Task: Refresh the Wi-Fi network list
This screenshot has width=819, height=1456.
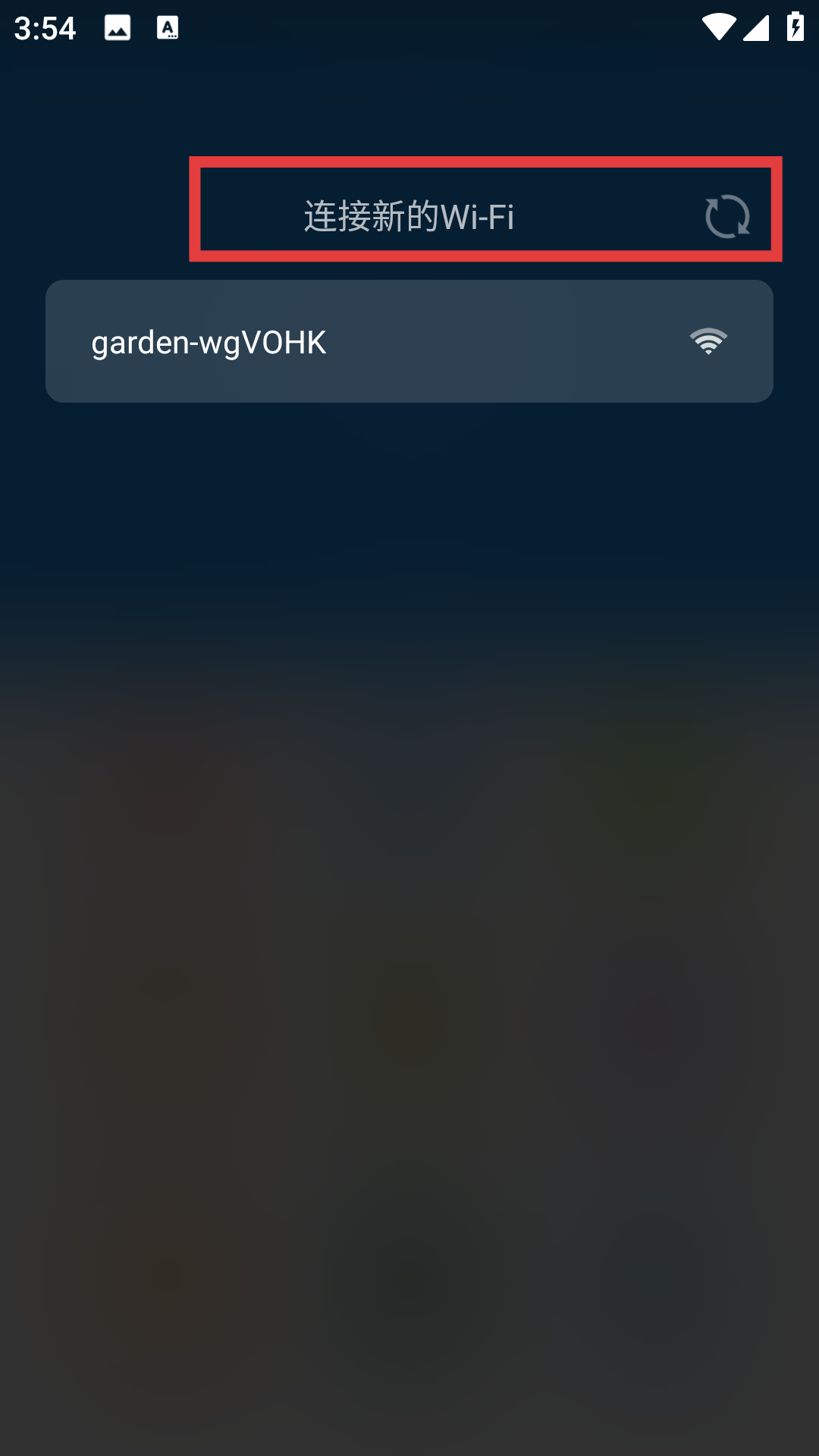Action: click(x=726, y=217)
